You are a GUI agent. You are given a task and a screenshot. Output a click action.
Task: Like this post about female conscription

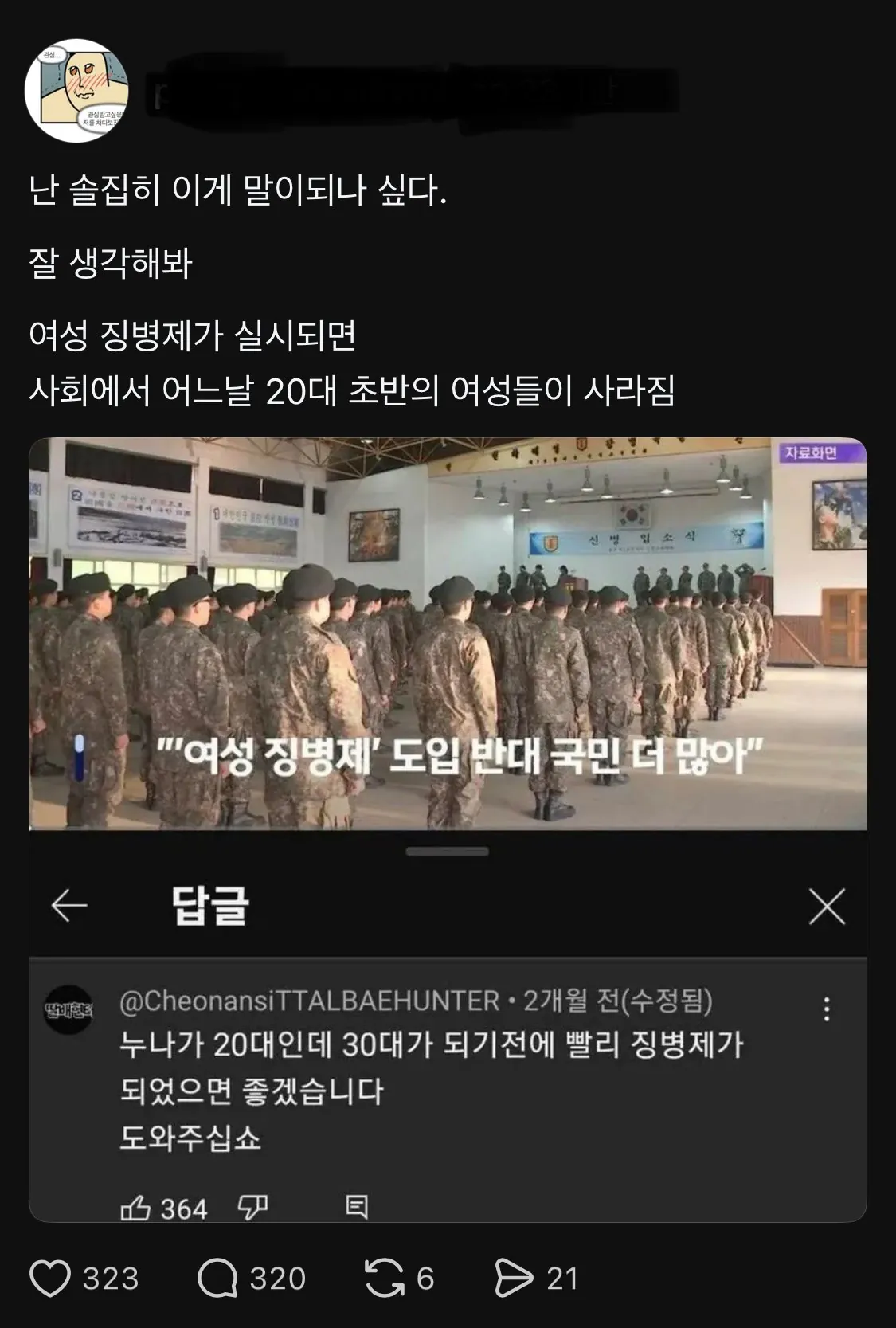click(51, 1279)
